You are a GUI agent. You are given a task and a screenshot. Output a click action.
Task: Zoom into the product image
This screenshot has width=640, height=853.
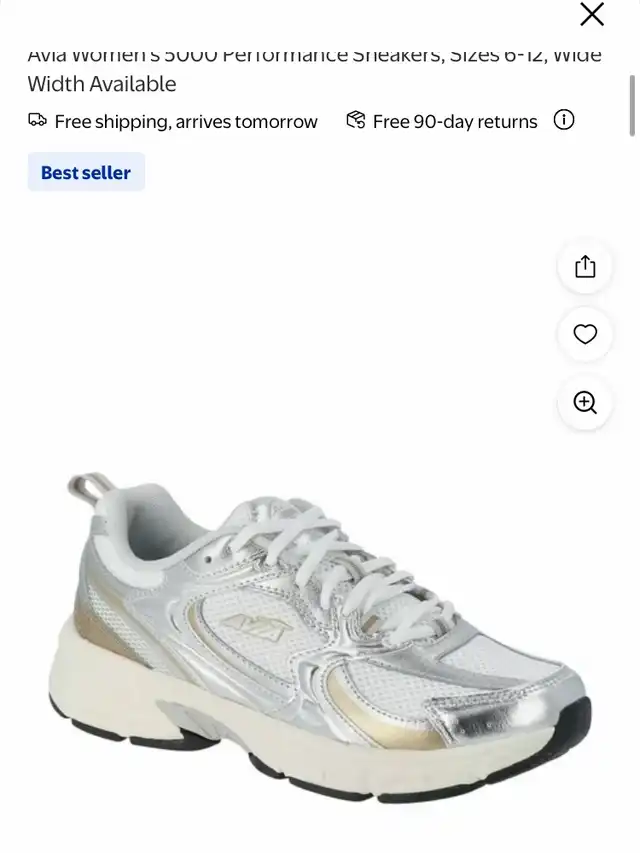(x=585, y=403)
